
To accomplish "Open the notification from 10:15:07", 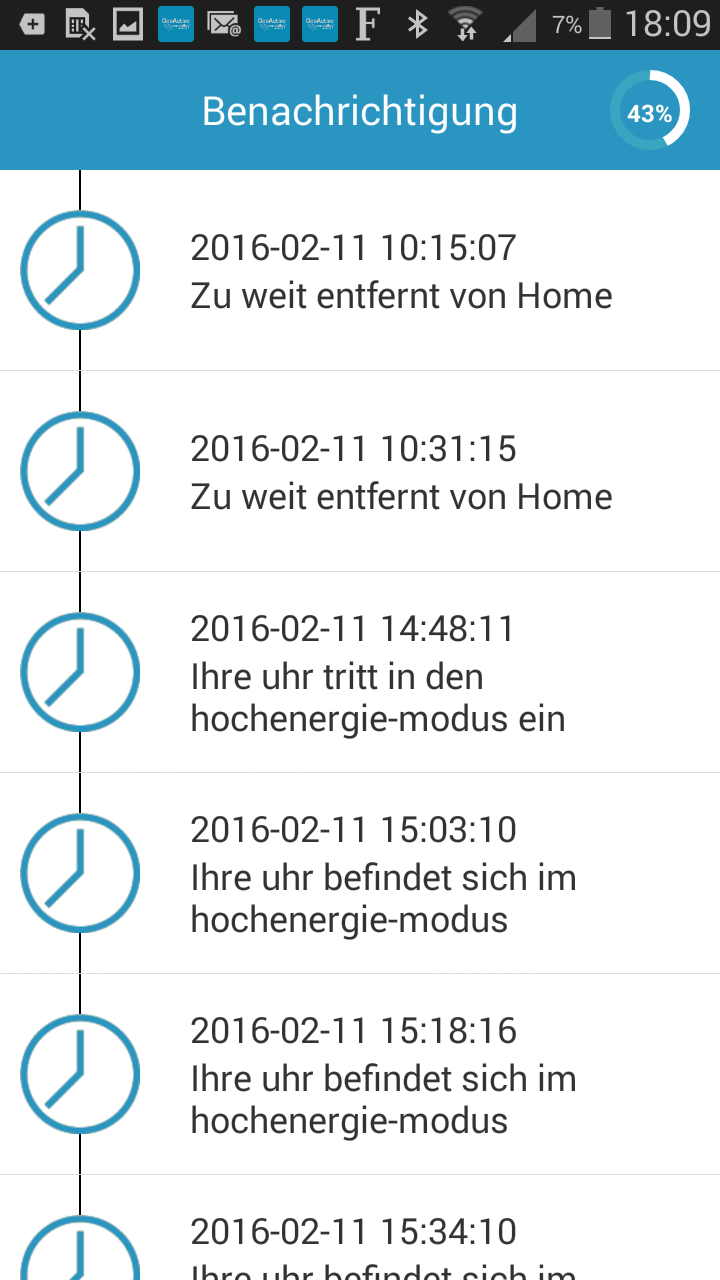I will pos(400,271).
